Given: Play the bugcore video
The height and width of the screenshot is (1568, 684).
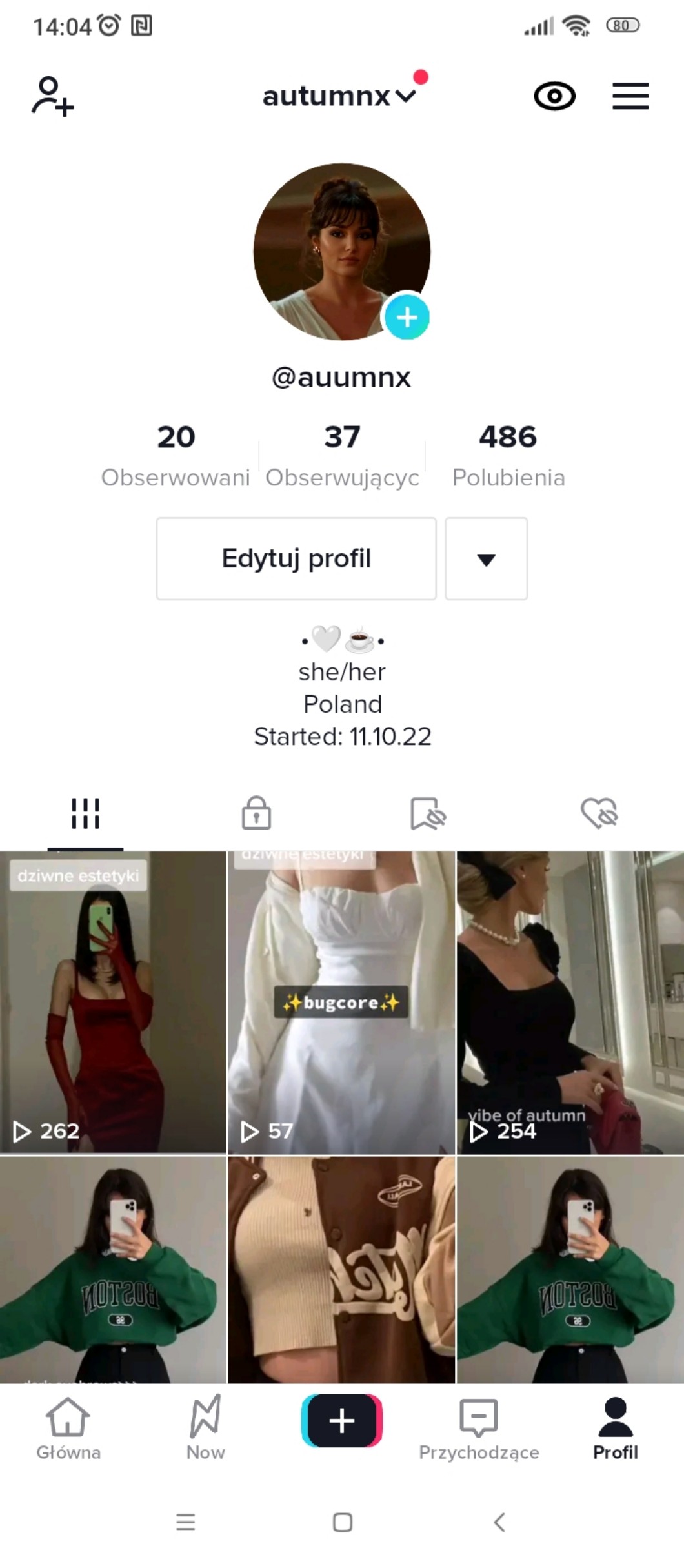Looking at the screenshot, I should coord(341,1002).
